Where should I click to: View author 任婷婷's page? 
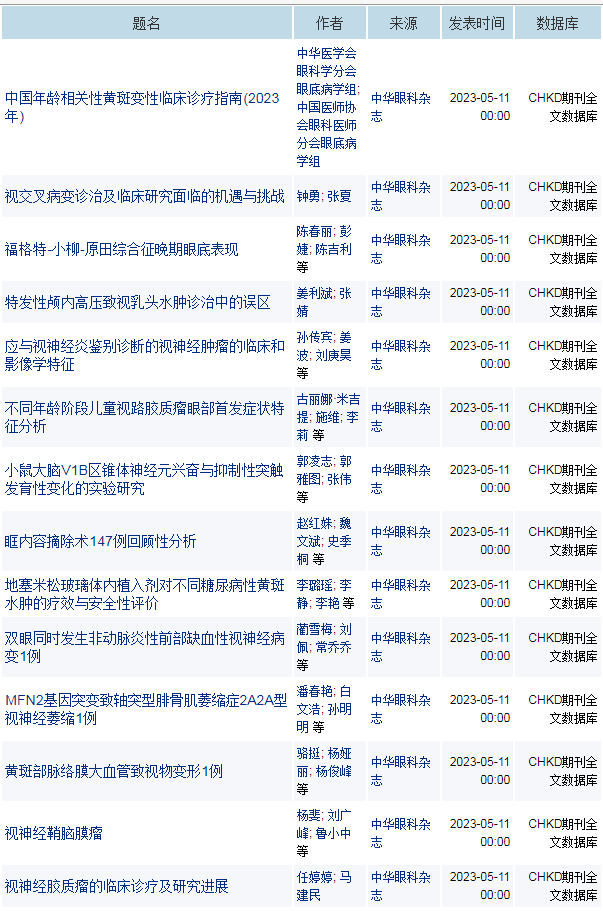314,877
